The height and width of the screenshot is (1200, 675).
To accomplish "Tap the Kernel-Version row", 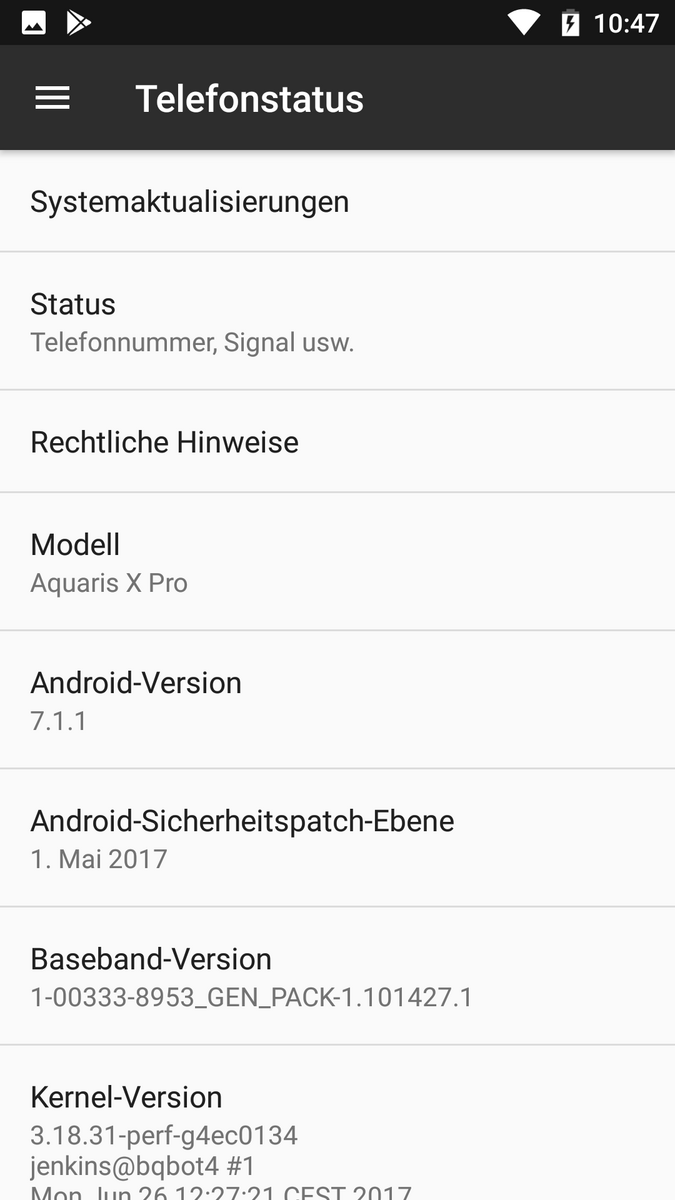I will point(337,1123).
